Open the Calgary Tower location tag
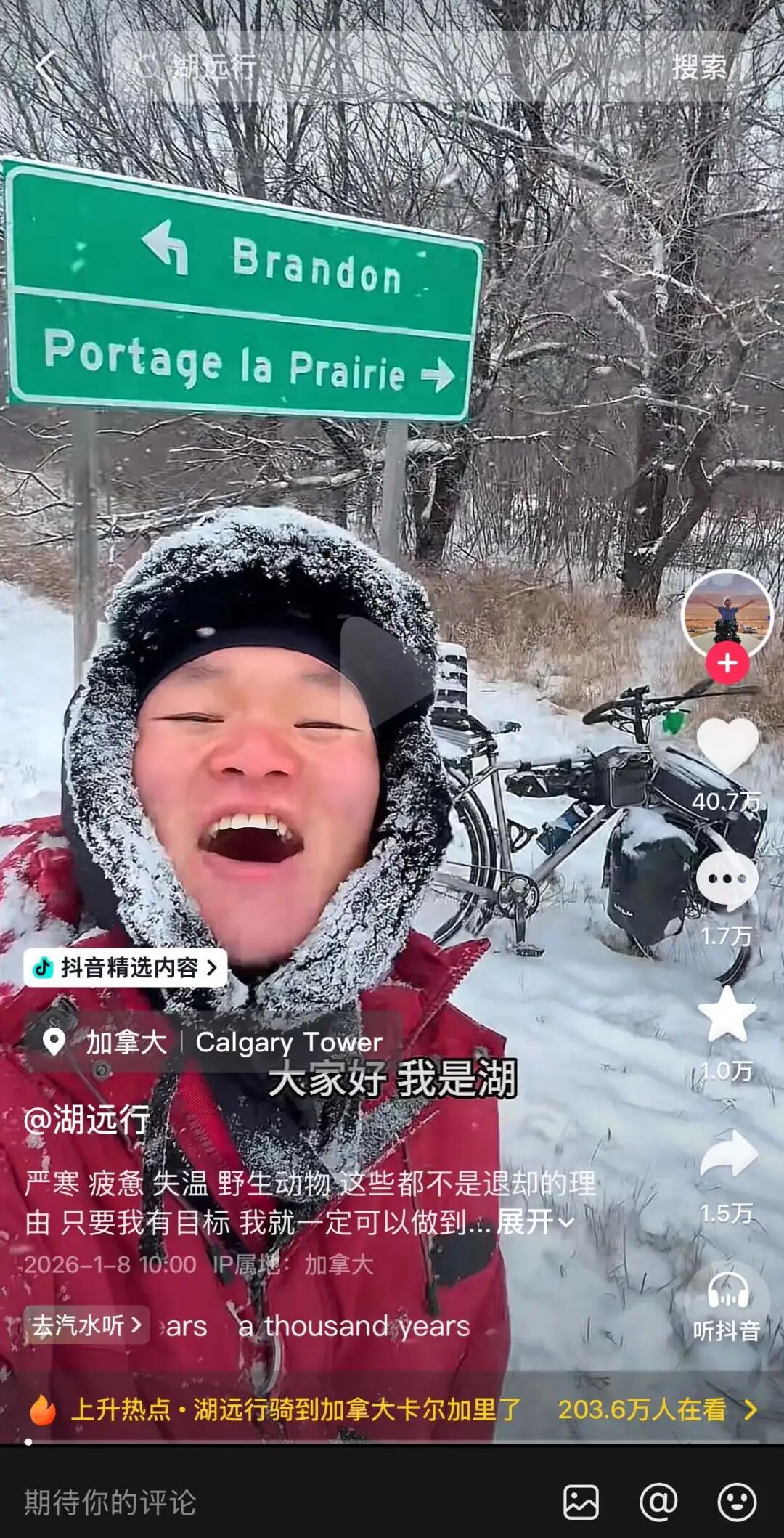This screenshot has height=1538, width=784. coord(287,1043)
